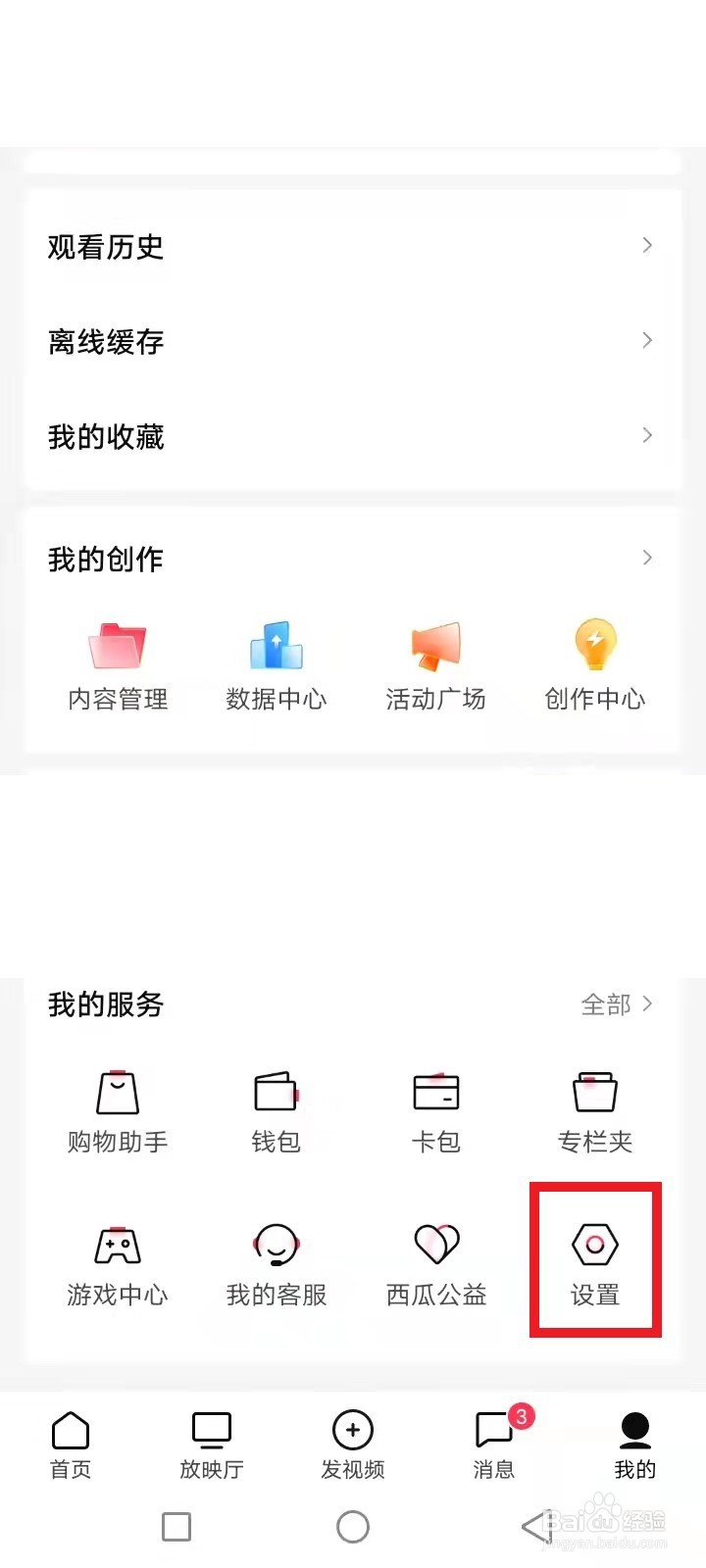Open 离线缓存 with the arrow

pos(646,340)
